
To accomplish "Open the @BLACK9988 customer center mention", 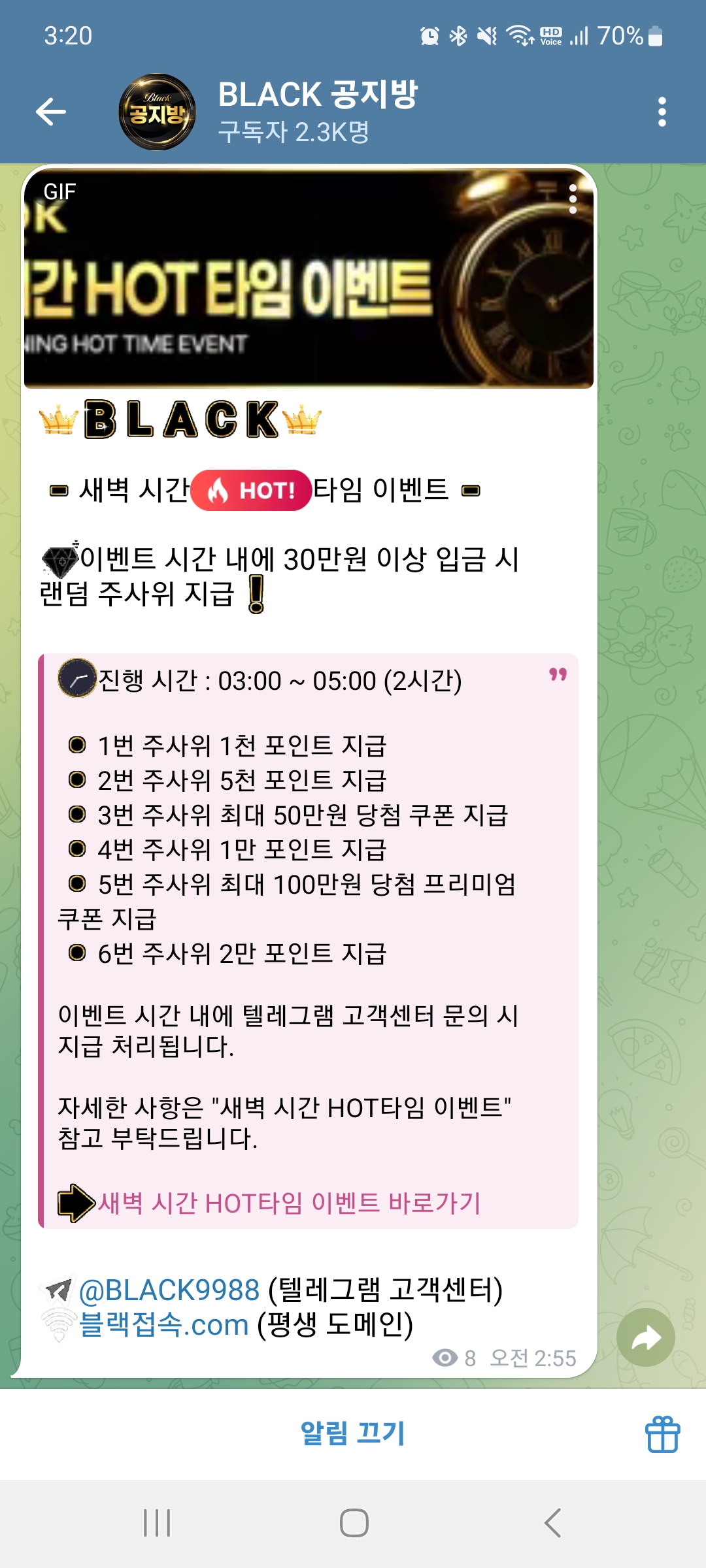I will tap(169, 1290).
